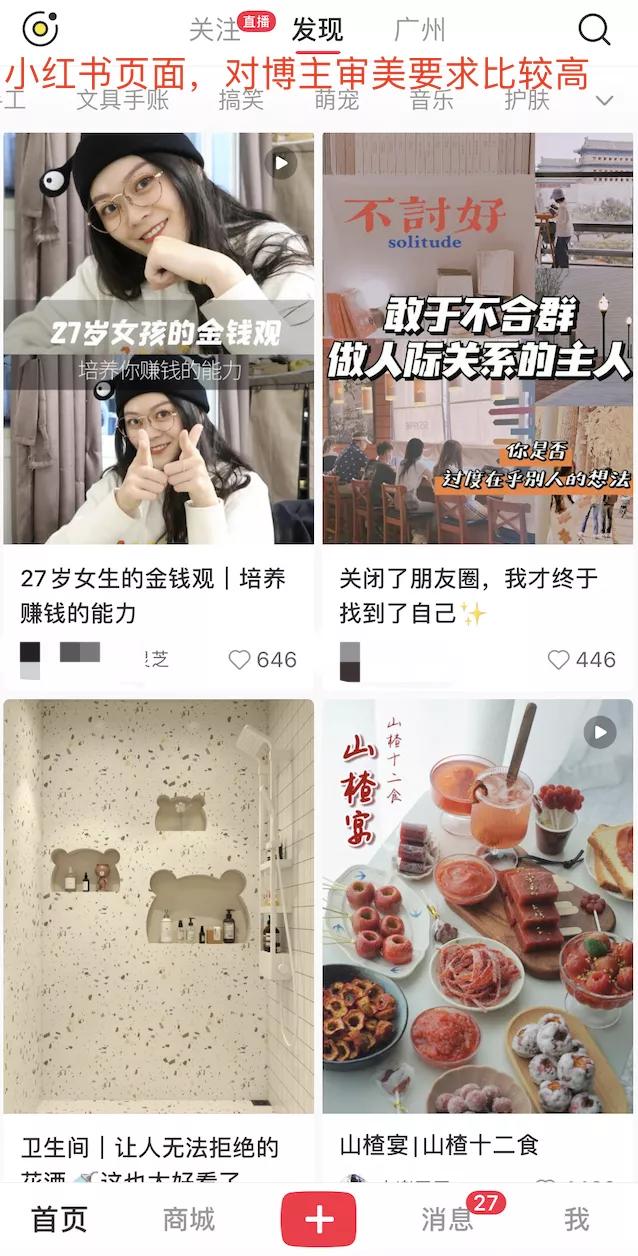Select the 文具手账 category

(122, 99)
